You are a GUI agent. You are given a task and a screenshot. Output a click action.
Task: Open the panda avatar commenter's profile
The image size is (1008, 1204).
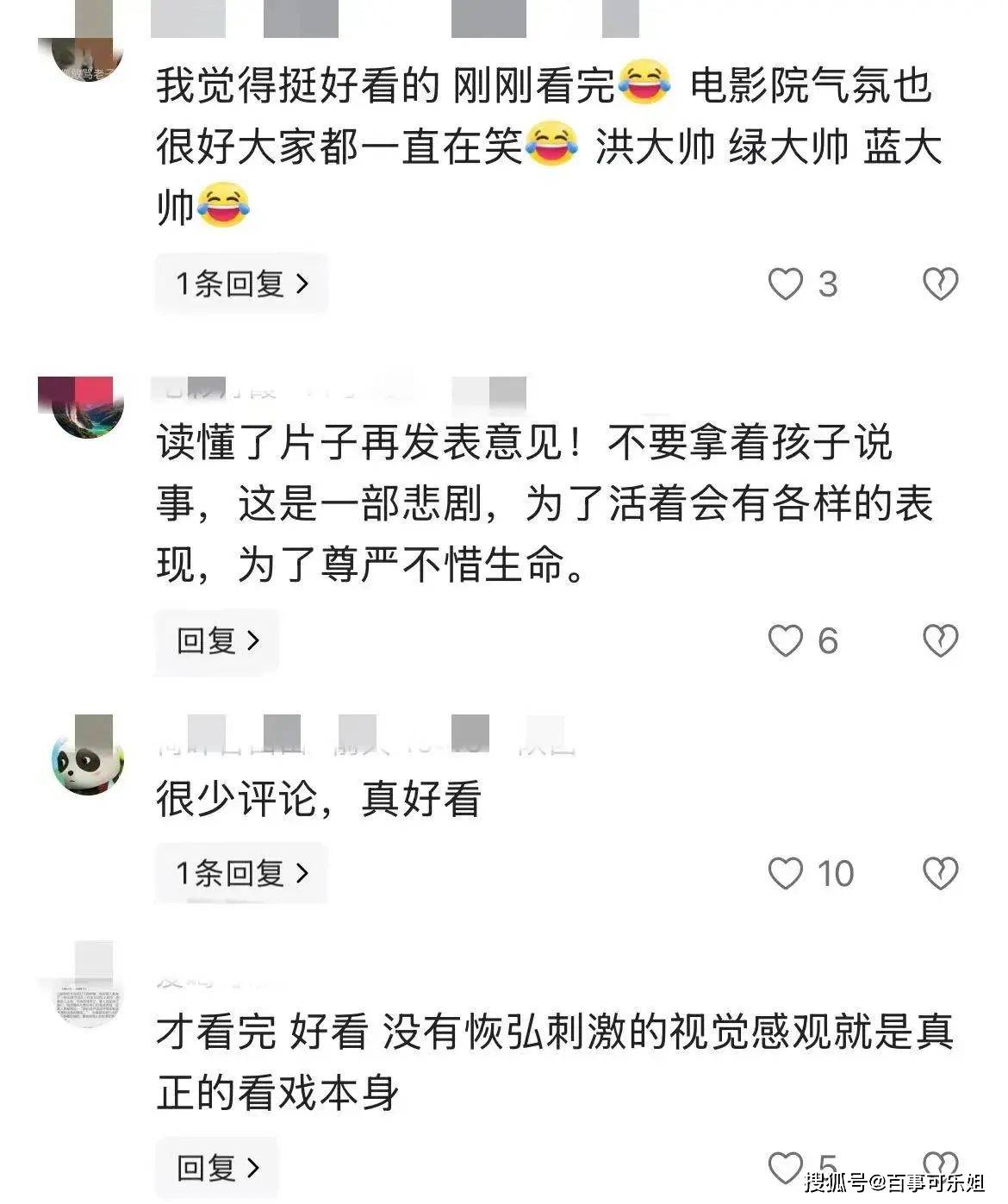[88, 758]
